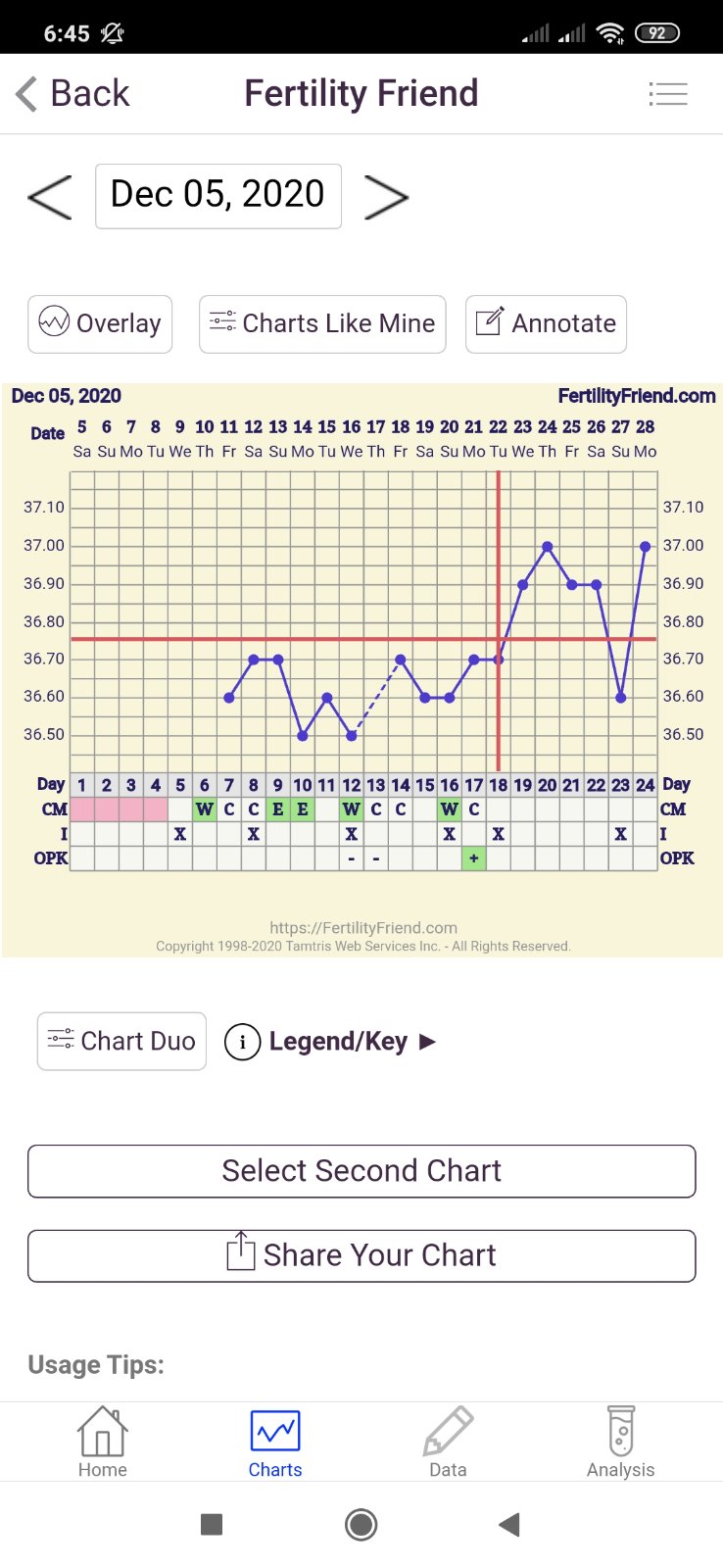723x1568 pixels.
Task: Switch to the Home tab
Action: pos(103,1443)
